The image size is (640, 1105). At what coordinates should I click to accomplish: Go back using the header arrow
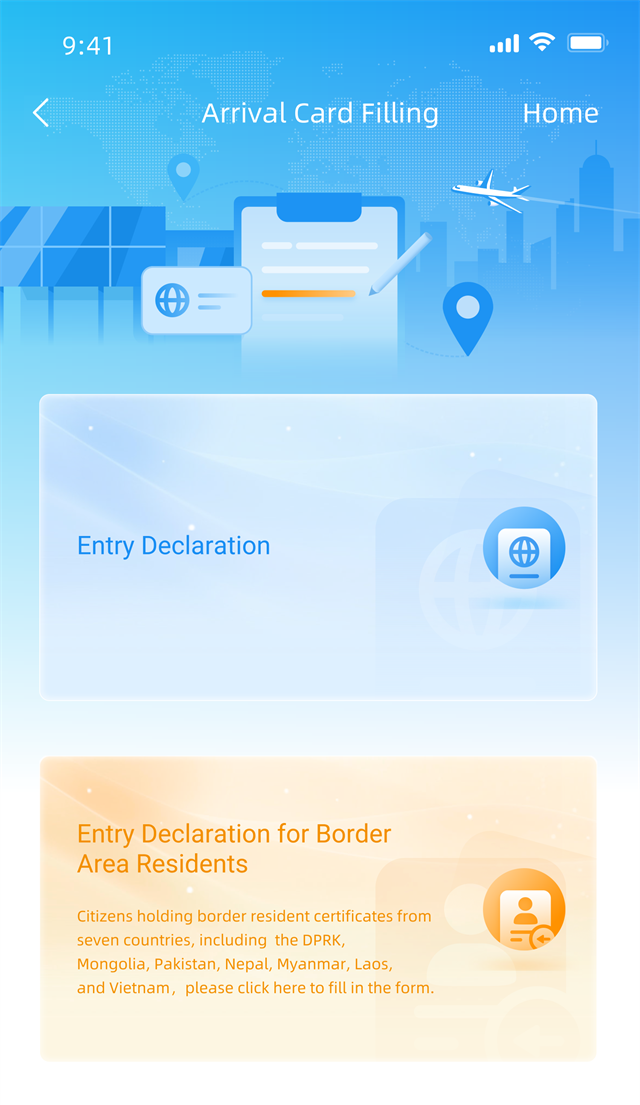pyautogui.click(x=41, y=113)
